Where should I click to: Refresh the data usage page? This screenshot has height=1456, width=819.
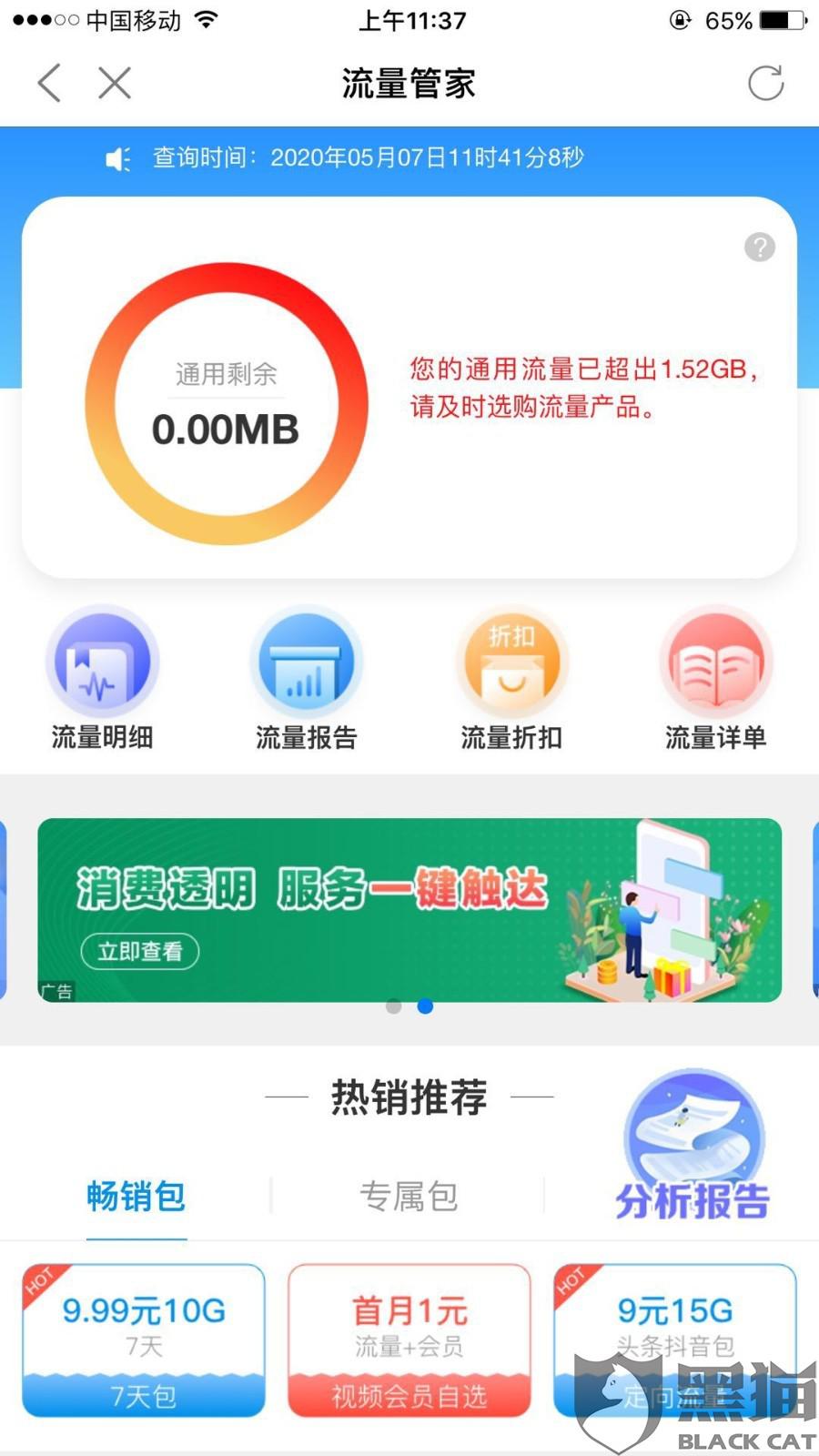click(x=765, y=83)
